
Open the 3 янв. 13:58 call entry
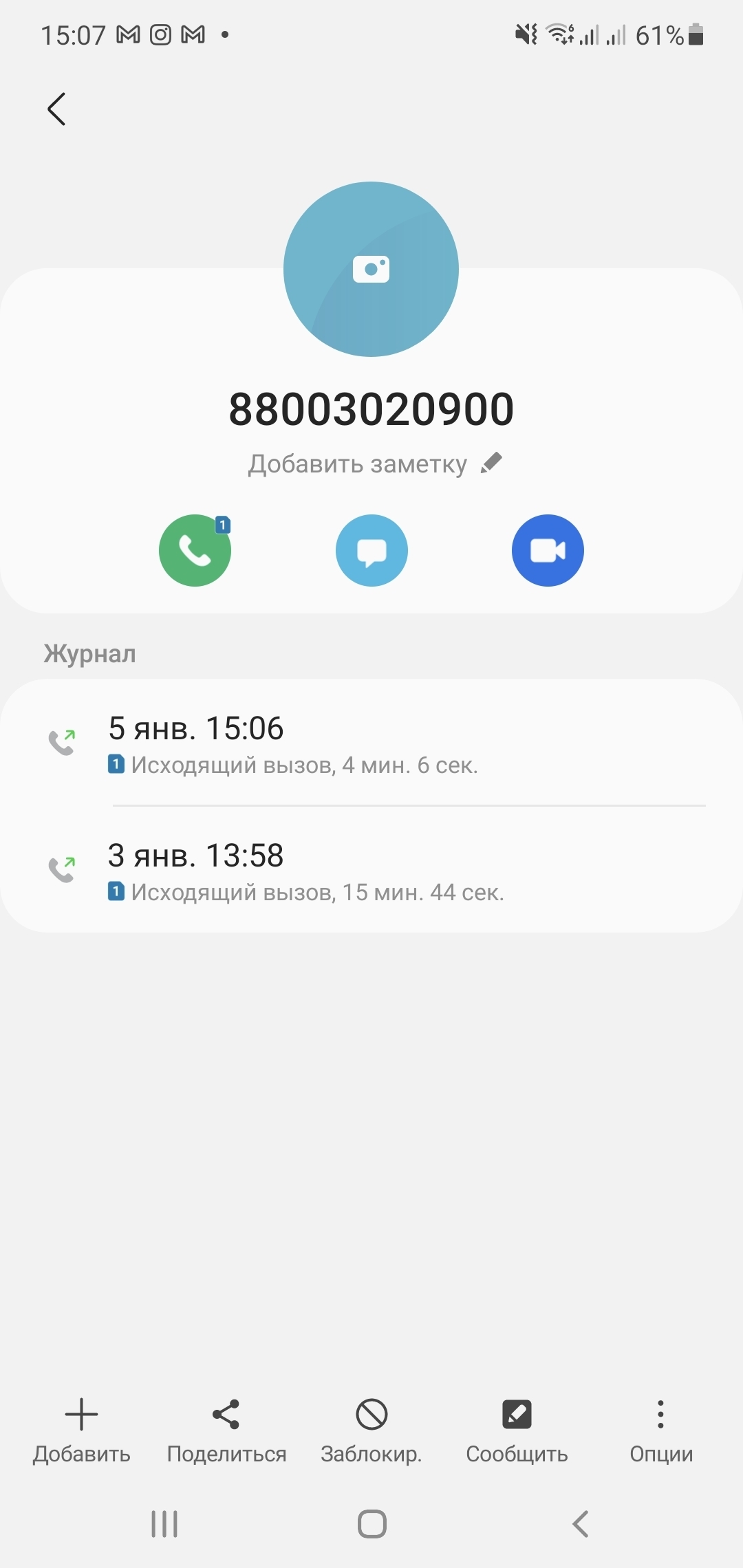coord(371,871)
